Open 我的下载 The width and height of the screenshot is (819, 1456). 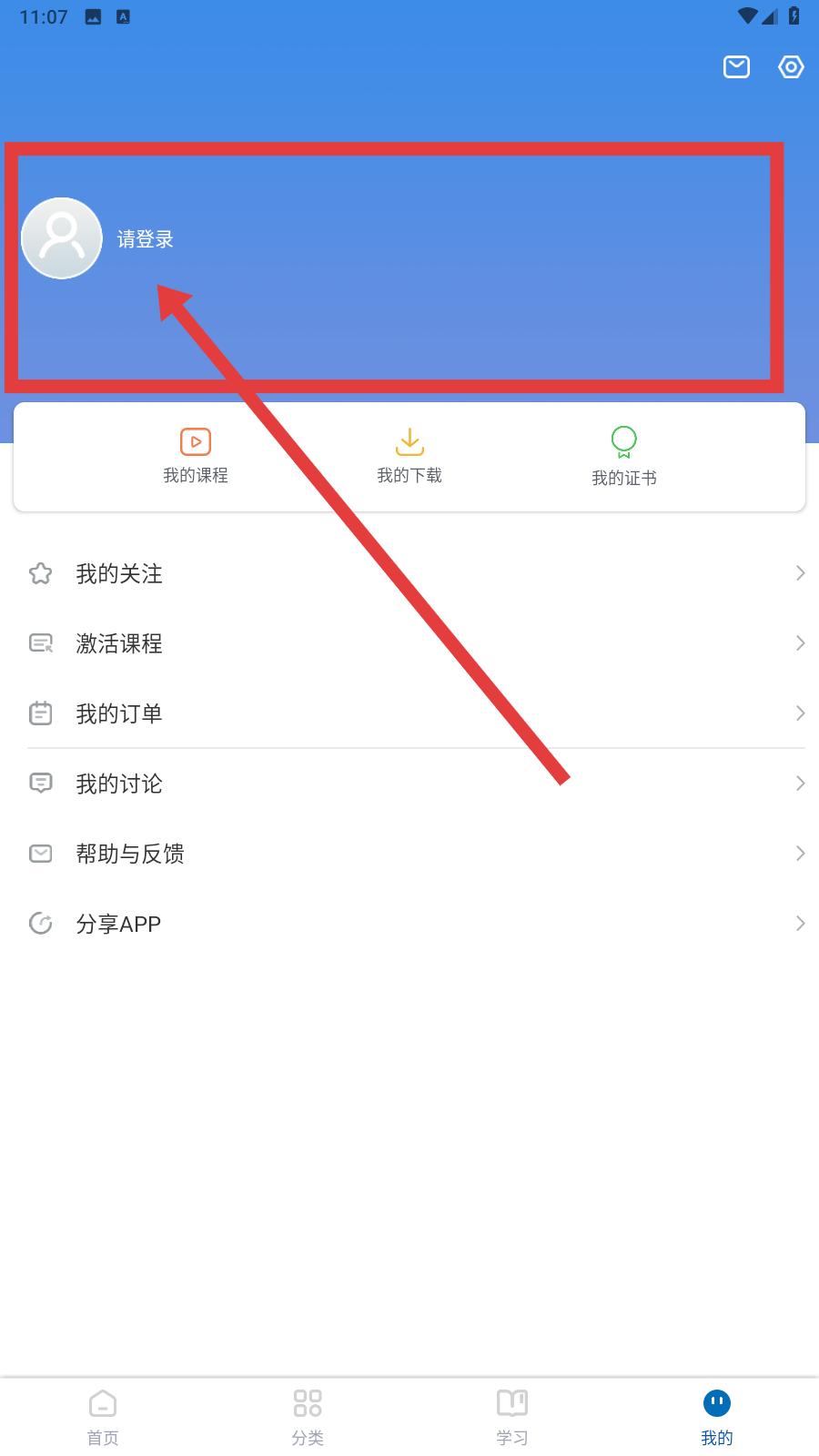(409, 456)
